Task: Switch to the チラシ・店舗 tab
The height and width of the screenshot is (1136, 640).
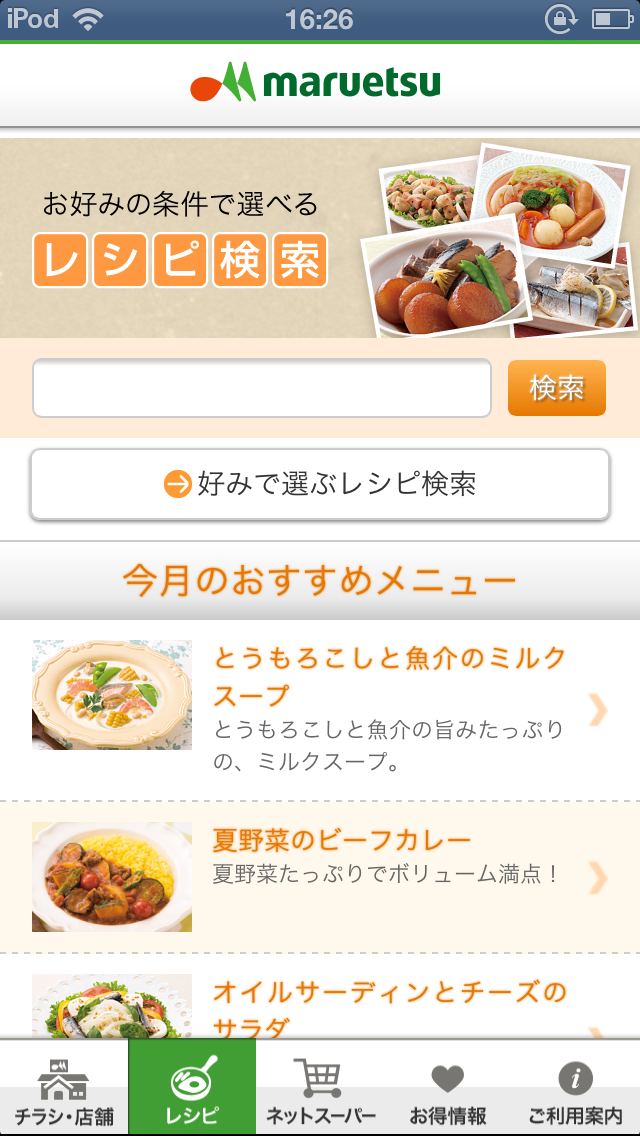Action: (64, 1087)
